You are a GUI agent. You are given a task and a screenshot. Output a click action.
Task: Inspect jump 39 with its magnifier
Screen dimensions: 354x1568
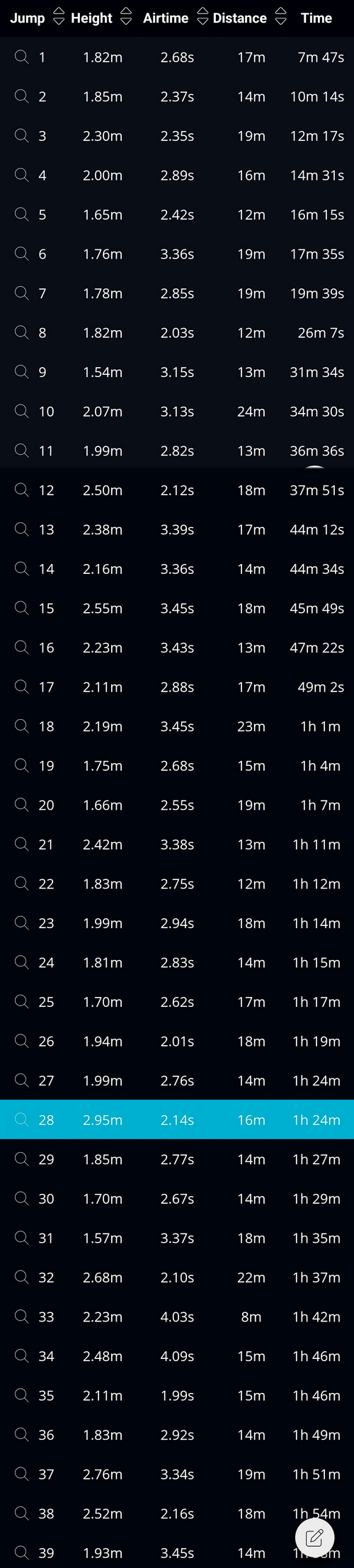(22, 1552)
